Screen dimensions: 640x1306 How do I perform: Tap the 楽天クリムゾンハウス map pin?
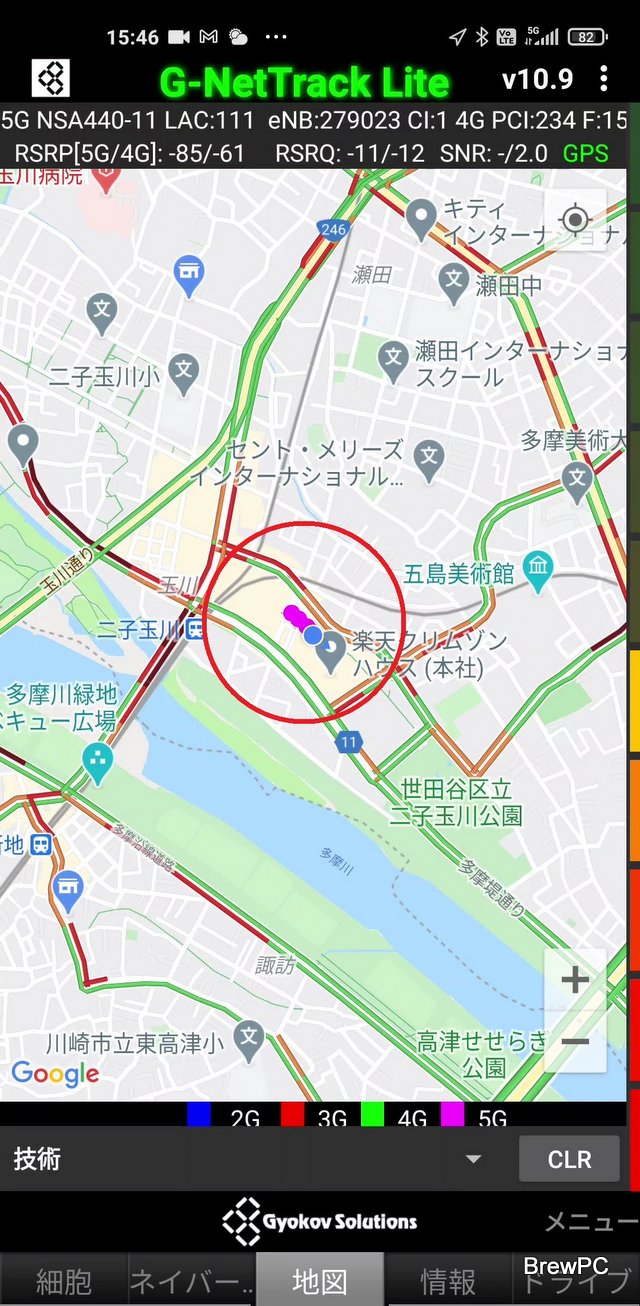[x=331, y=654]
